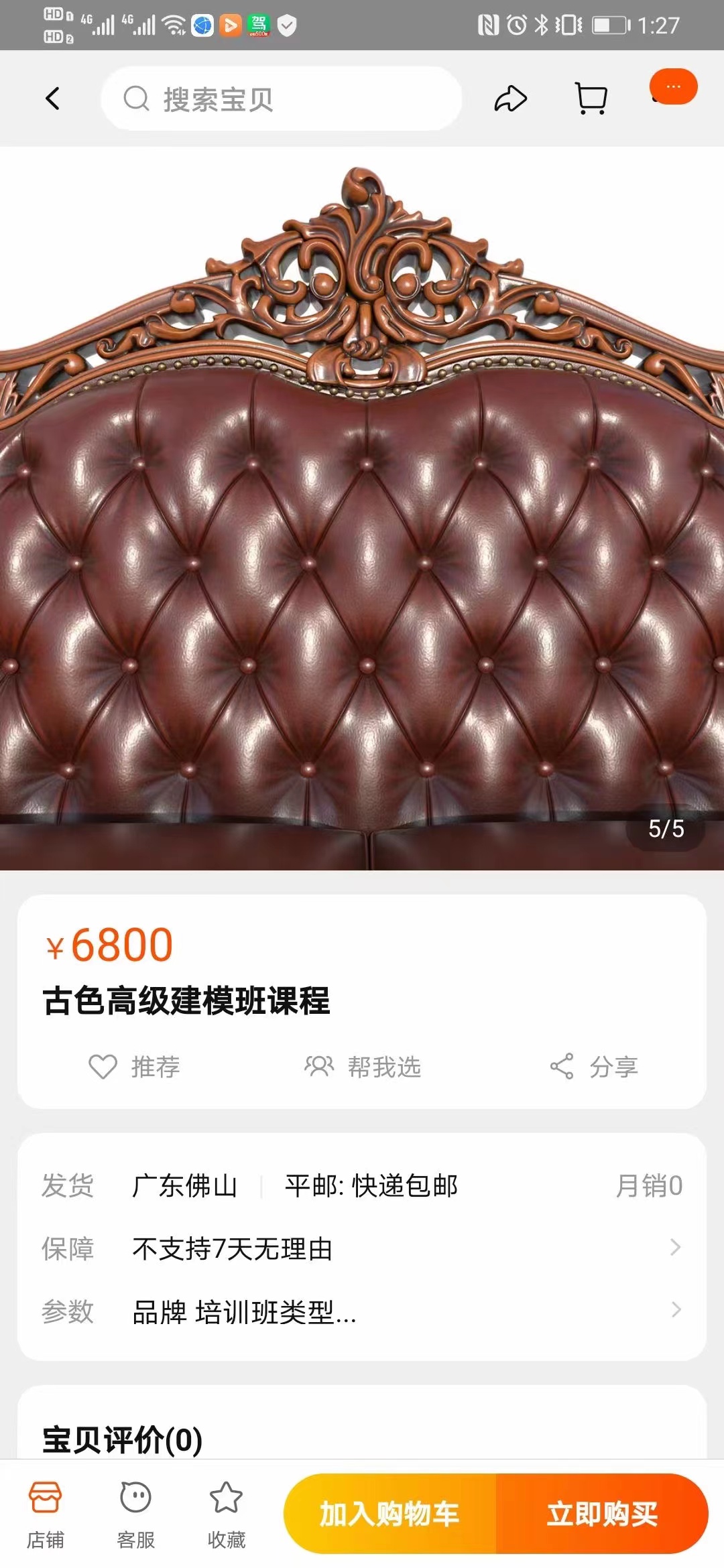Viewport: 724px width, 1568px height.
Task: Expand the 保障 guarantee row
Action: click(362, 1248)
